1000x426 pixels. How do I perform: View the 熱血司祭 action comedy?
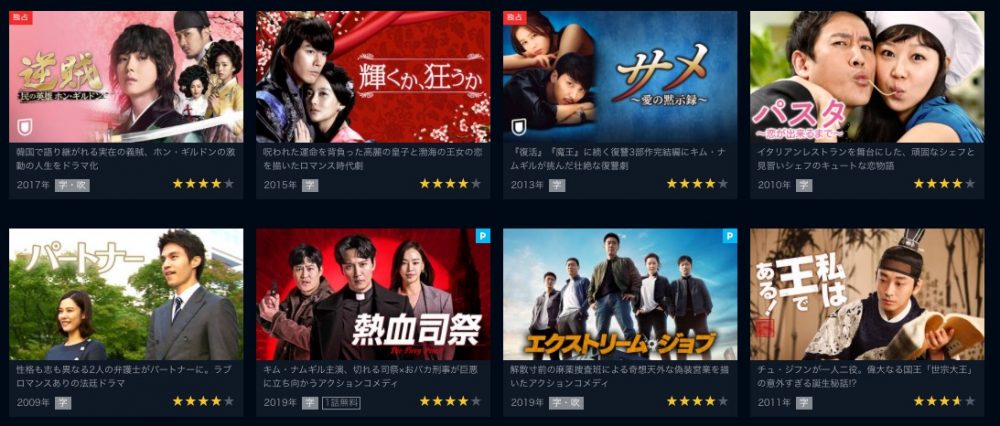click(373, 295)
